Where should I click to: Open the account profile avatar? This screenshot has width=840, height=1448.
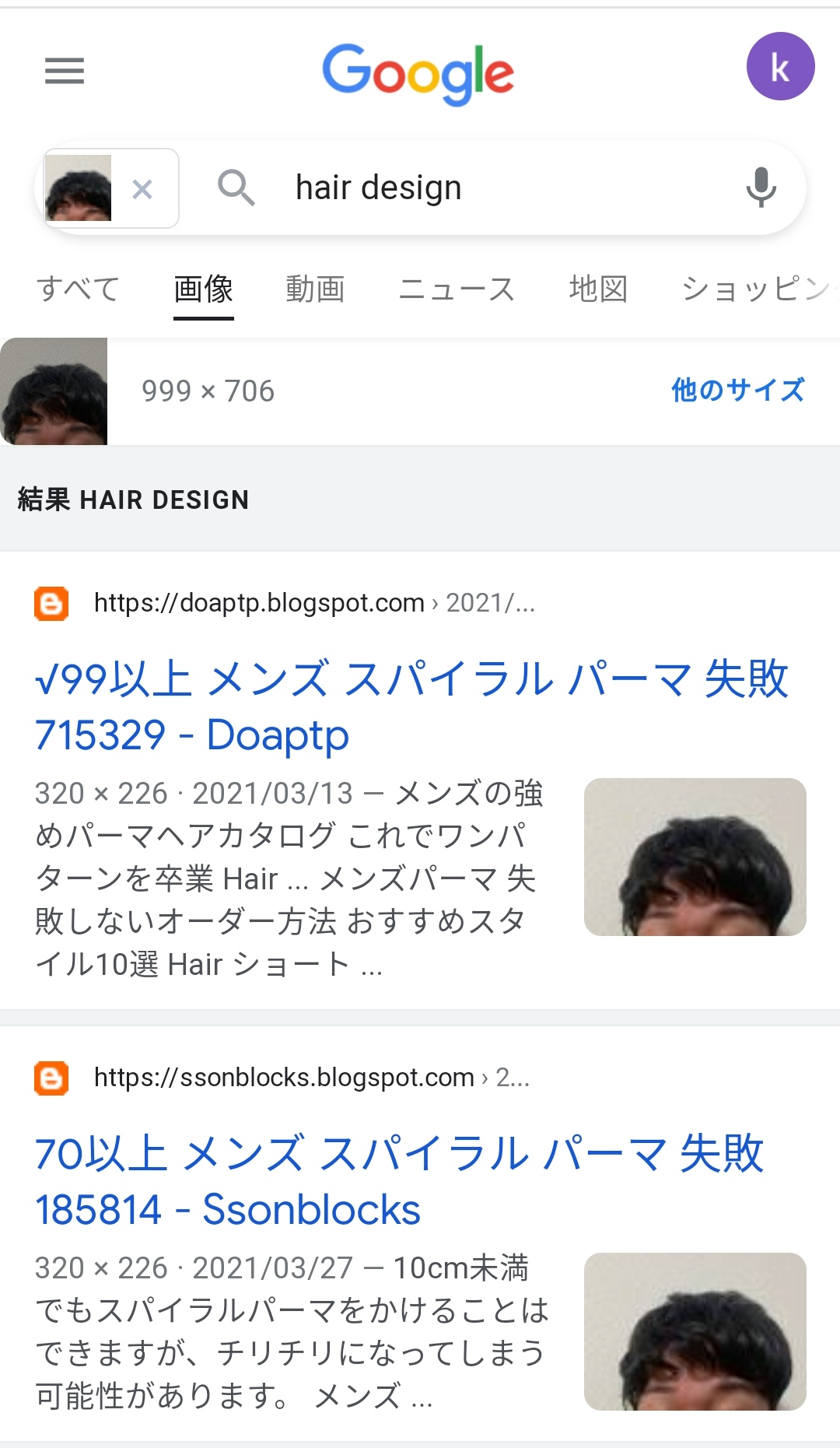coord(780,67)
